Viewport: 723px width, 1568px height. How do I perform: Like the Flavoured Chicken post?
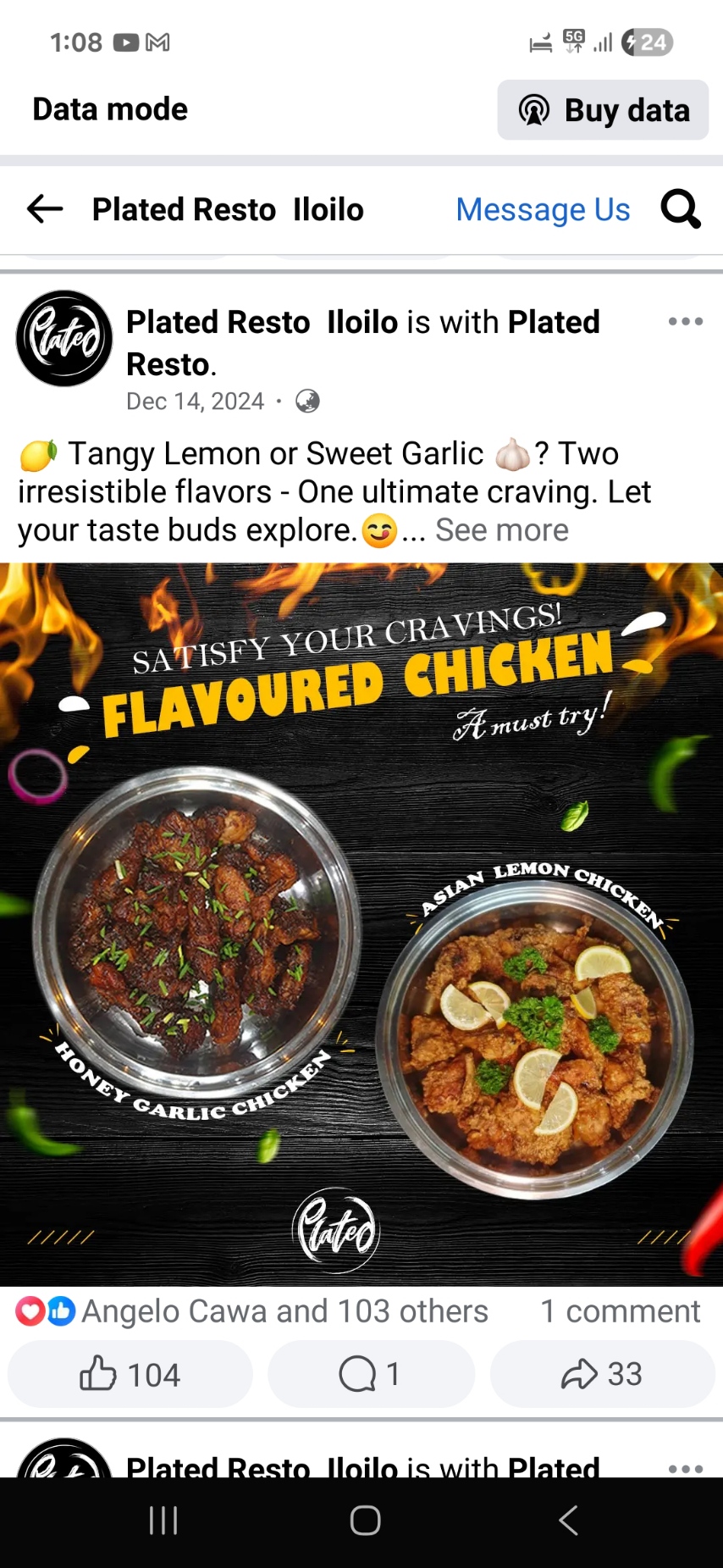coord(130,1374)
